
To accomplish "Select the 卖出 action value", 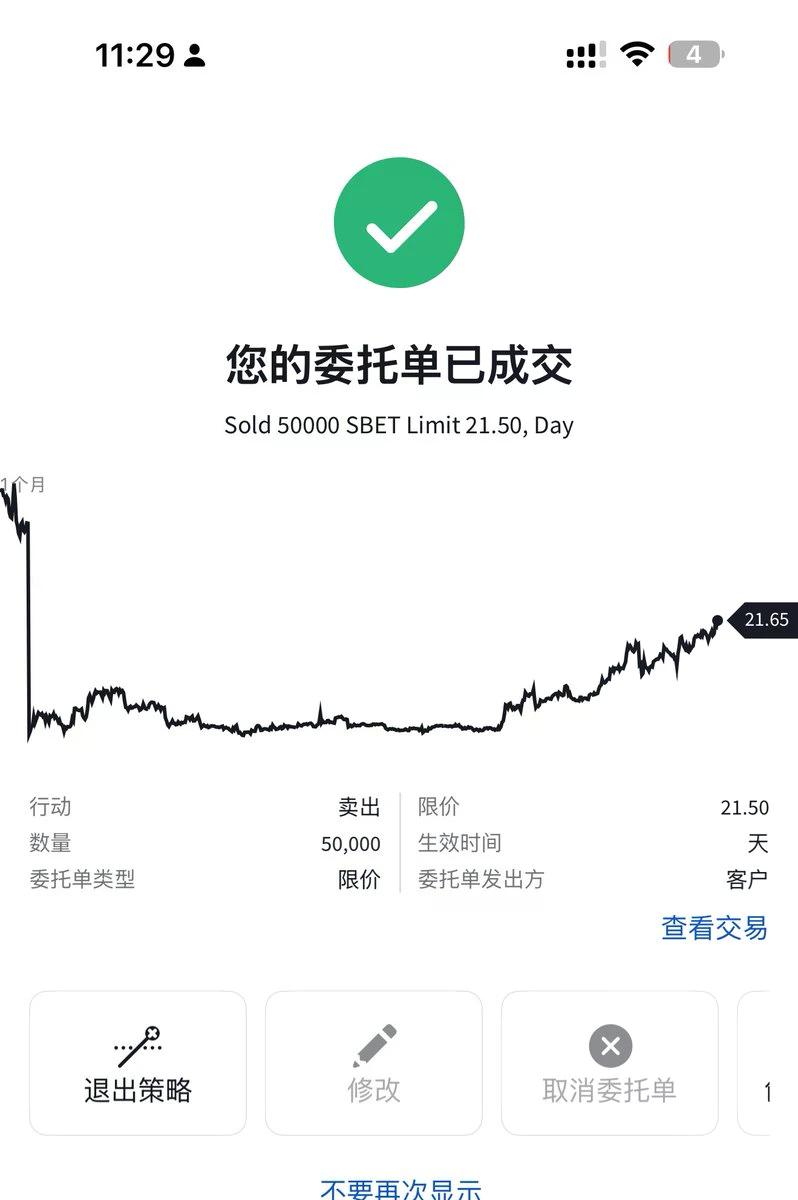I will 358,806.
